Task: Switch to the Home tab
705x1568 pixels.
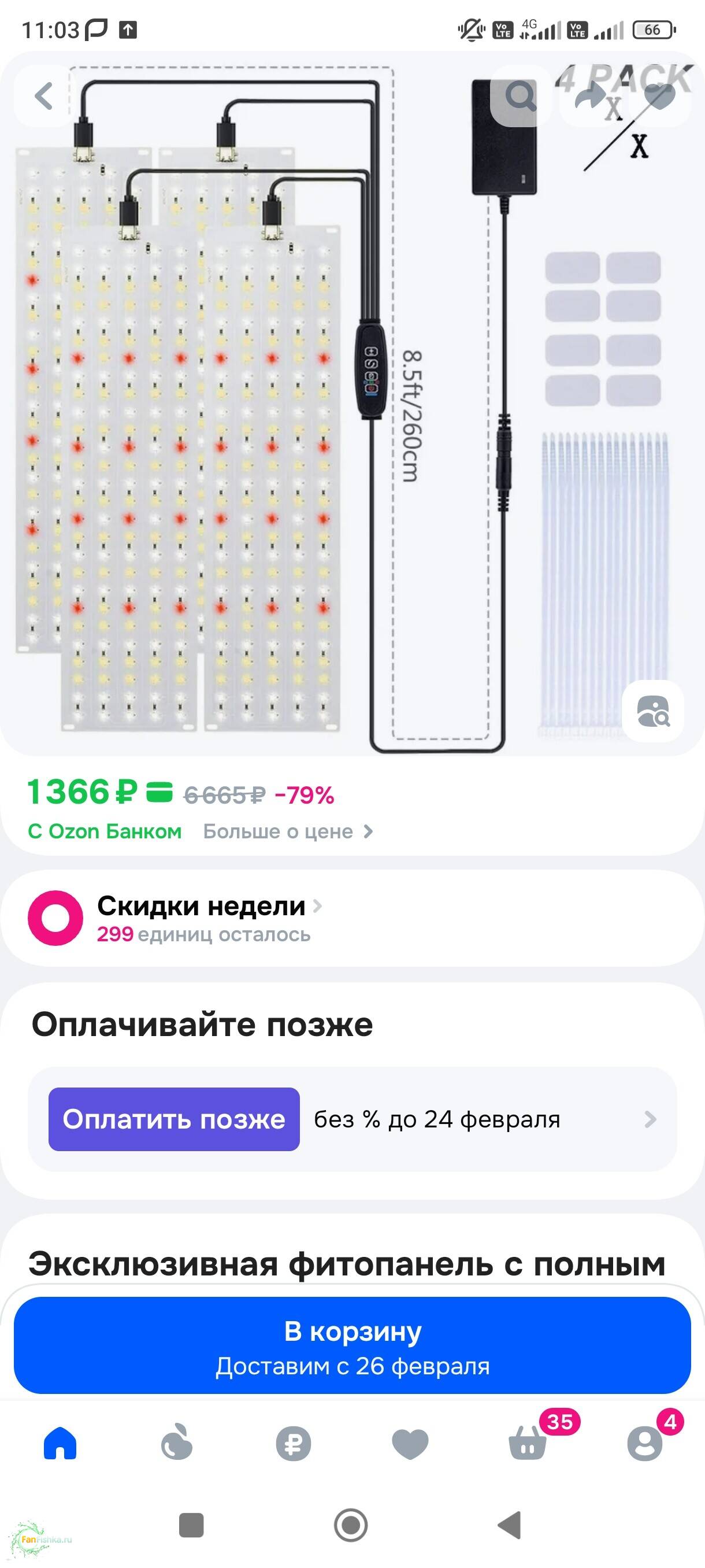Action: click(x=60, y=1443)
